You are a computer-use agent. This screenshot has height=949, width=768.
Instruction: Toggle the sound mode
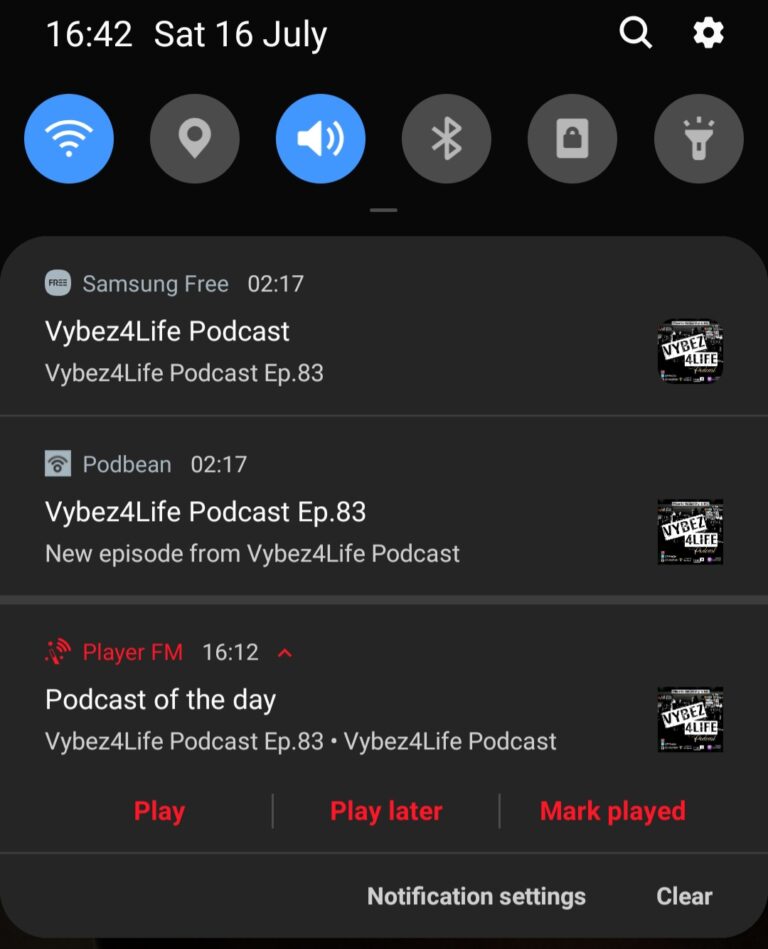pyautogui.click(x=321, y=139)
